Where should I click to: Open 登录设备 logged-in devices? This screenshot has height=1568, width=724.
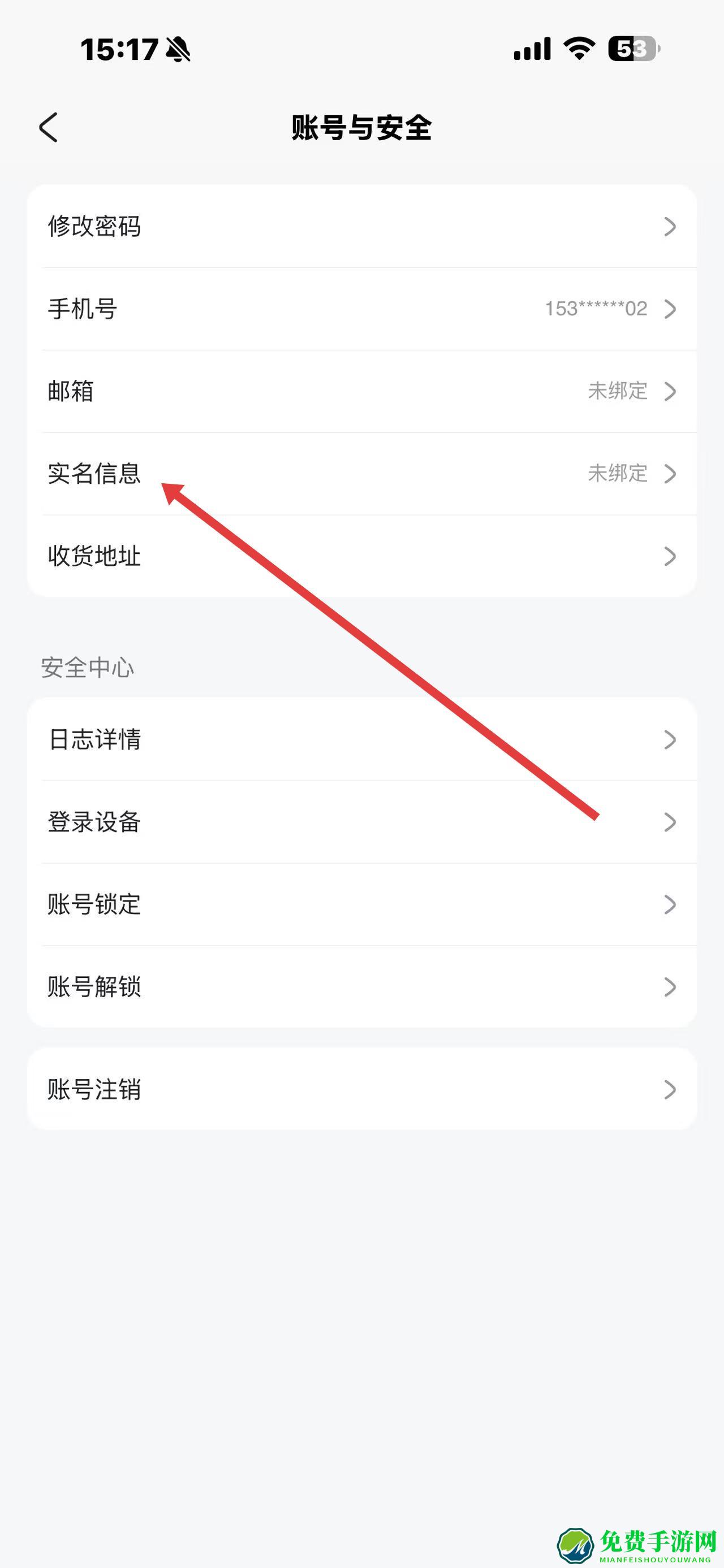[361, 822]
